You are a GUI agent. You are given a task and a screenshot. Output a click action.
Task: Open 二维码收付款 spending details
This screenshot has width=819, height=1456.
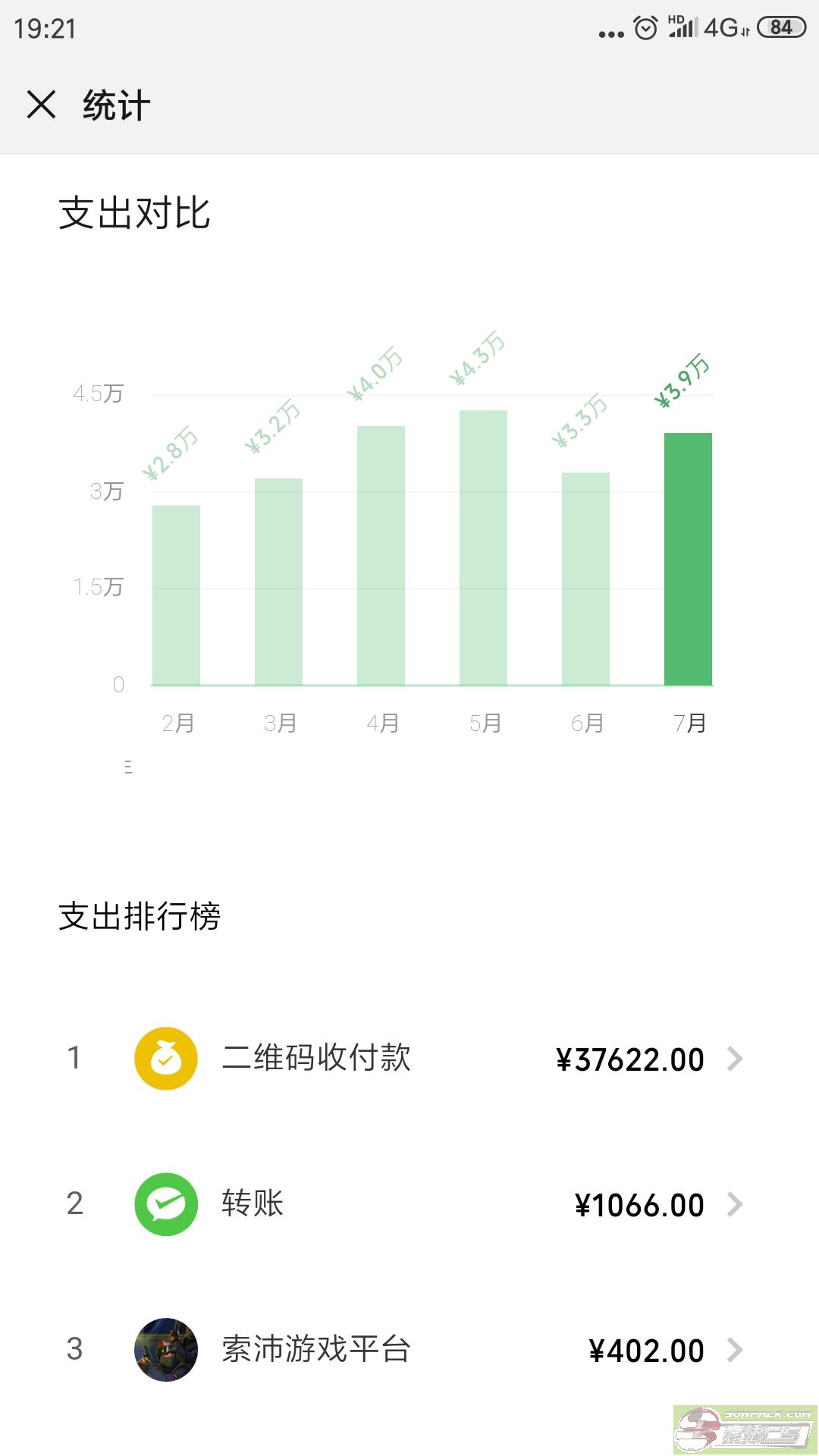click(409, 1059)
